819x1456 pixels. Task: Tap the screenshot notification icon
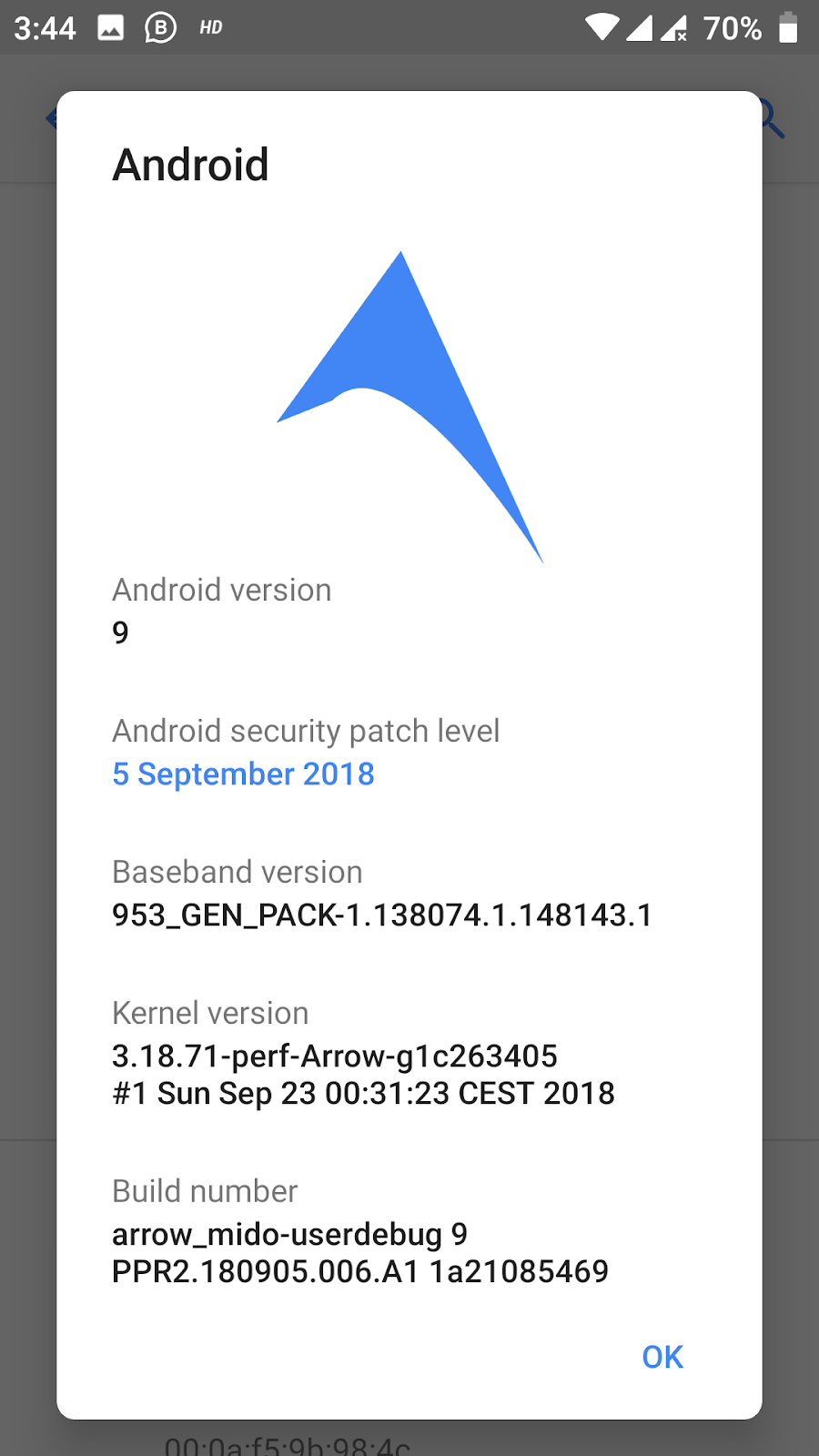point(109,26)
